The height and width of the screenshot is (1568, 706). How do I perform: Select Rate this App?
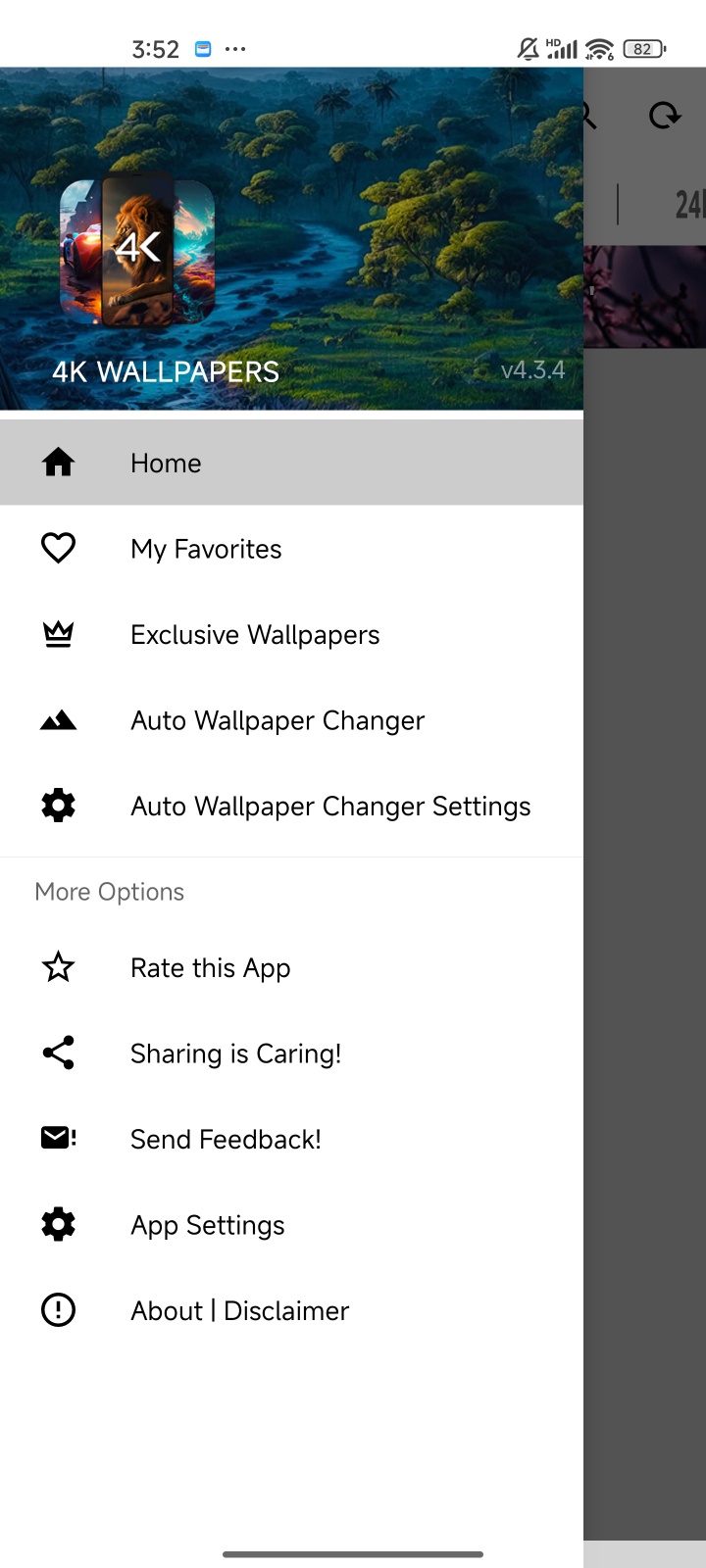[210, 968]
